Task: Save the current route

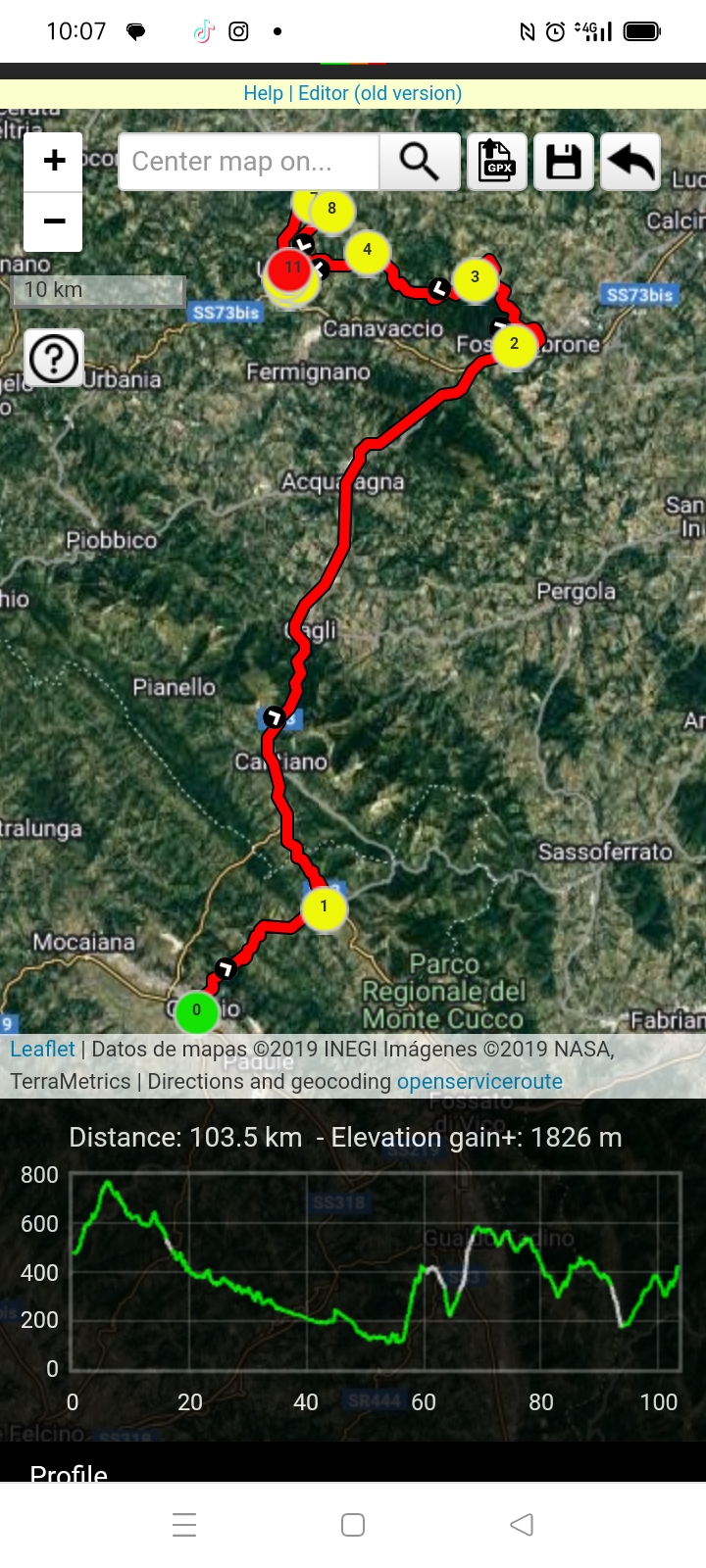Action: point(564,162)
